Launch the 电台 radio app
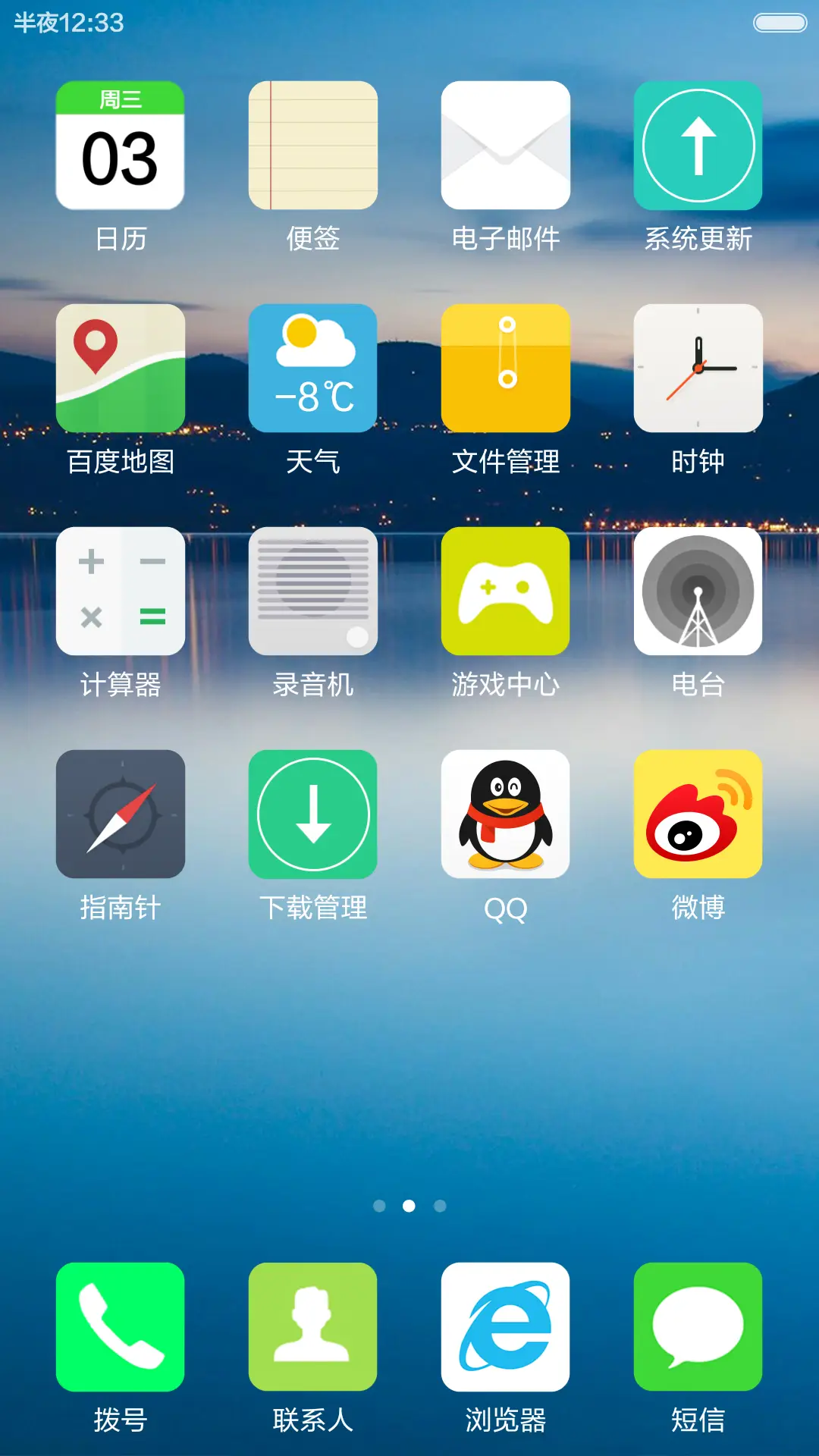The image size is (819, 1456). [698, 591]
